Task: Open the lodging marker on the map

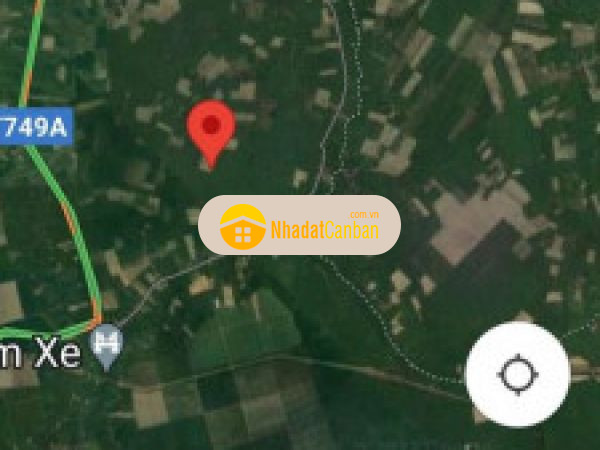Action: pos(105,346)
